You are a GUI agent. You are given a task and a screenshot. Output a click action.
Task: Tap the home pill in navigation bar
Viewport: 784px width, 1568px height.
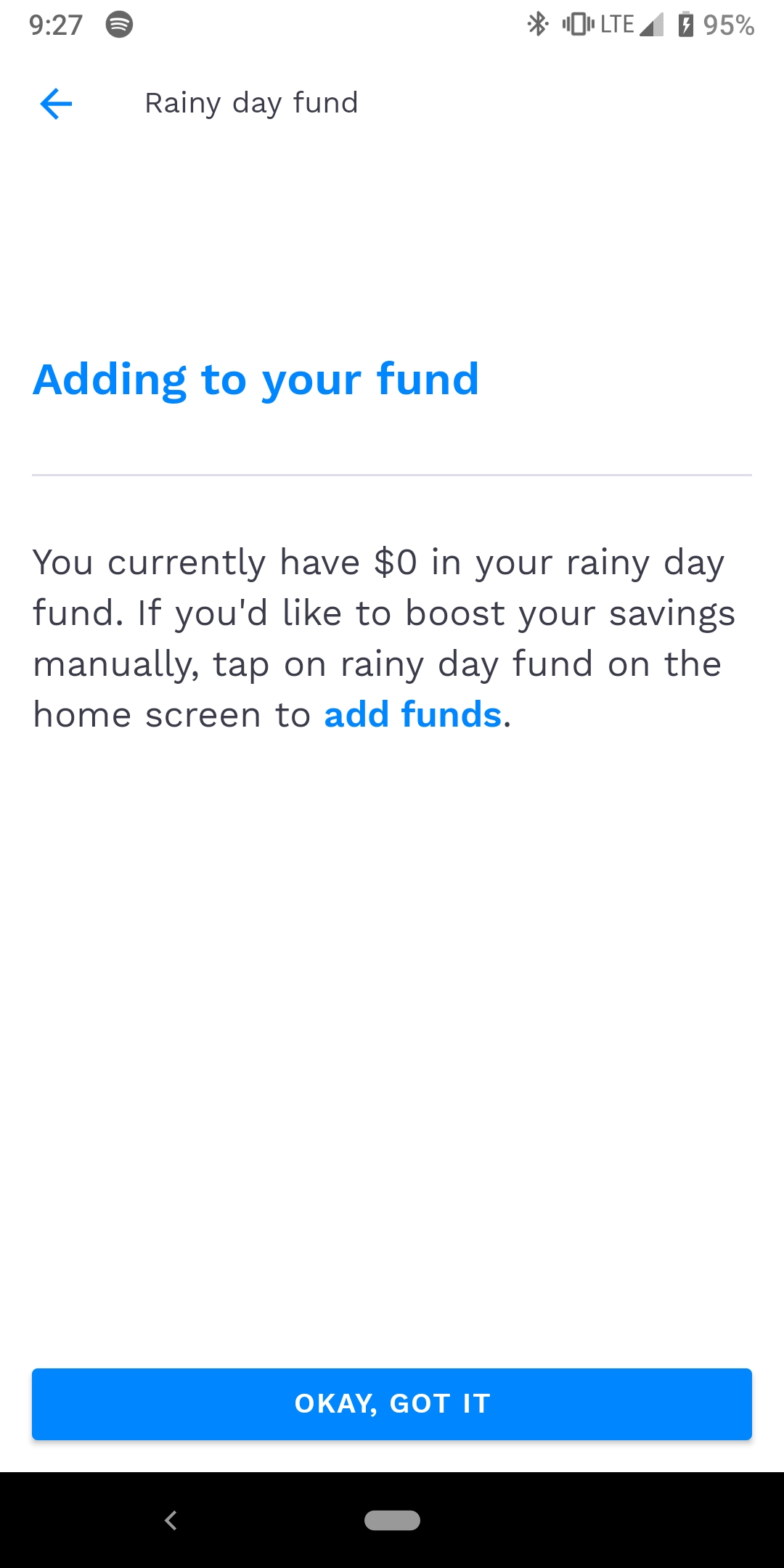[392, 1520]
